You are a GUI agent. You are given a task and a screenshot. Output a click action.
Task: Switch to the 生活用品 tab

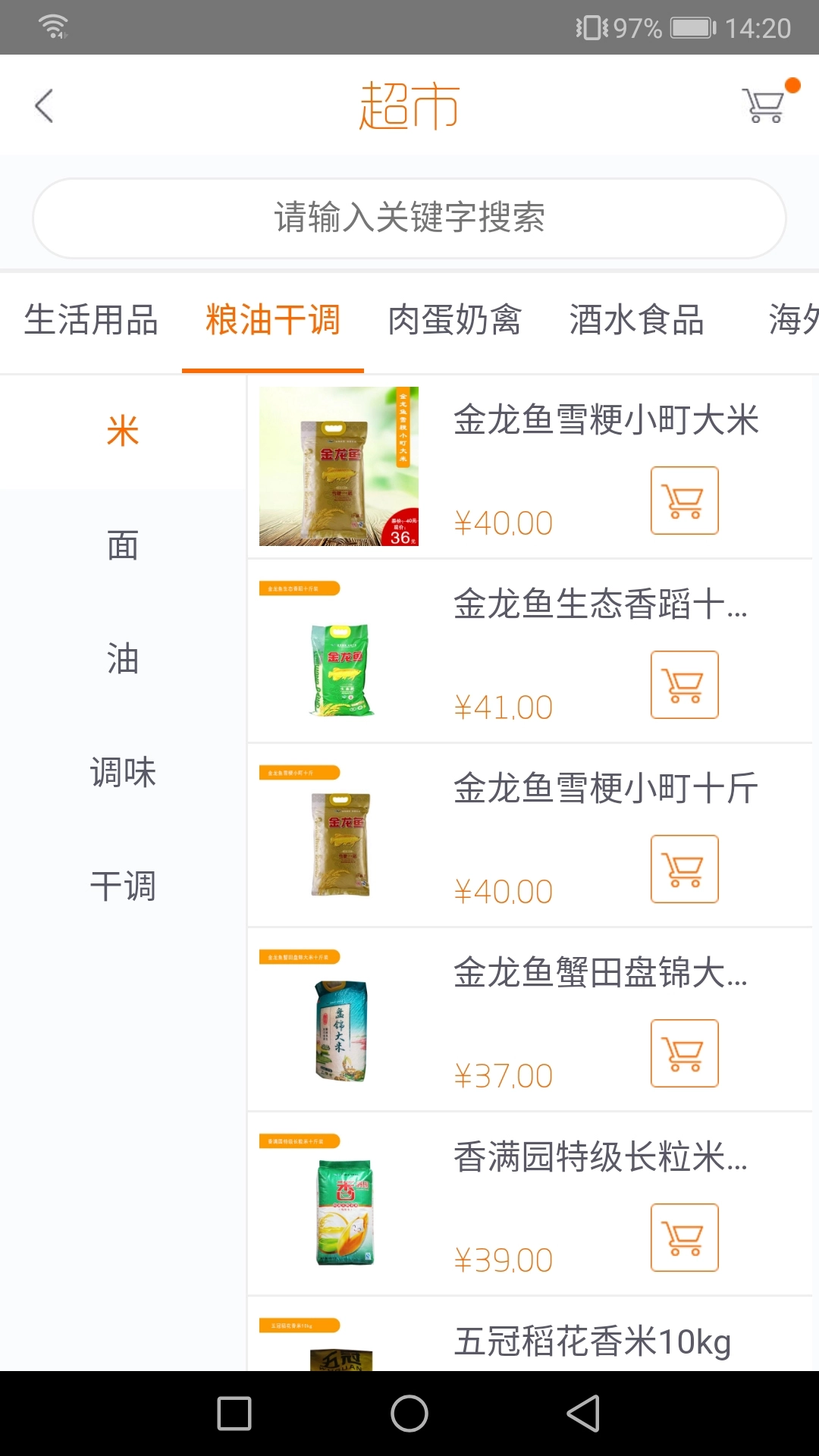click(92, 322)
